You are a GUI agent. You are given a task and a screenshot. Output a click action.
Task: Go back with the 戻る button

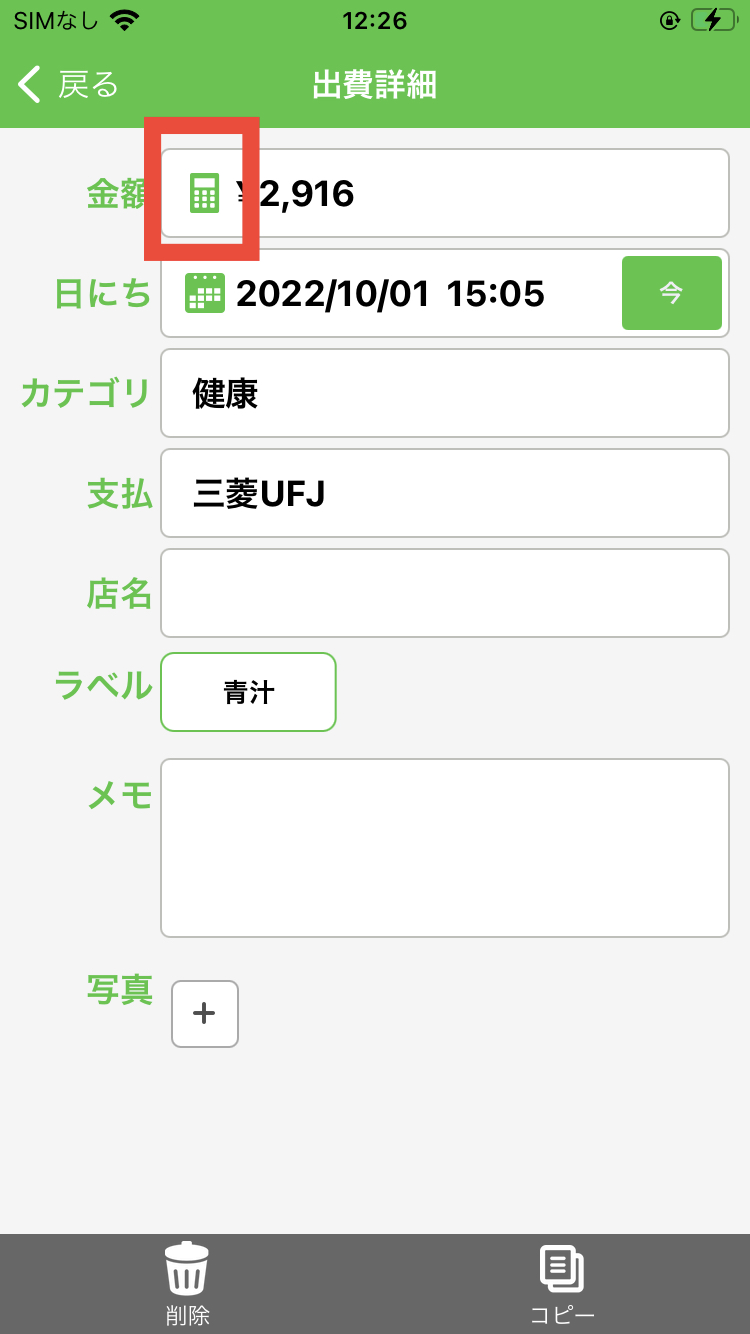click(70, 85)
